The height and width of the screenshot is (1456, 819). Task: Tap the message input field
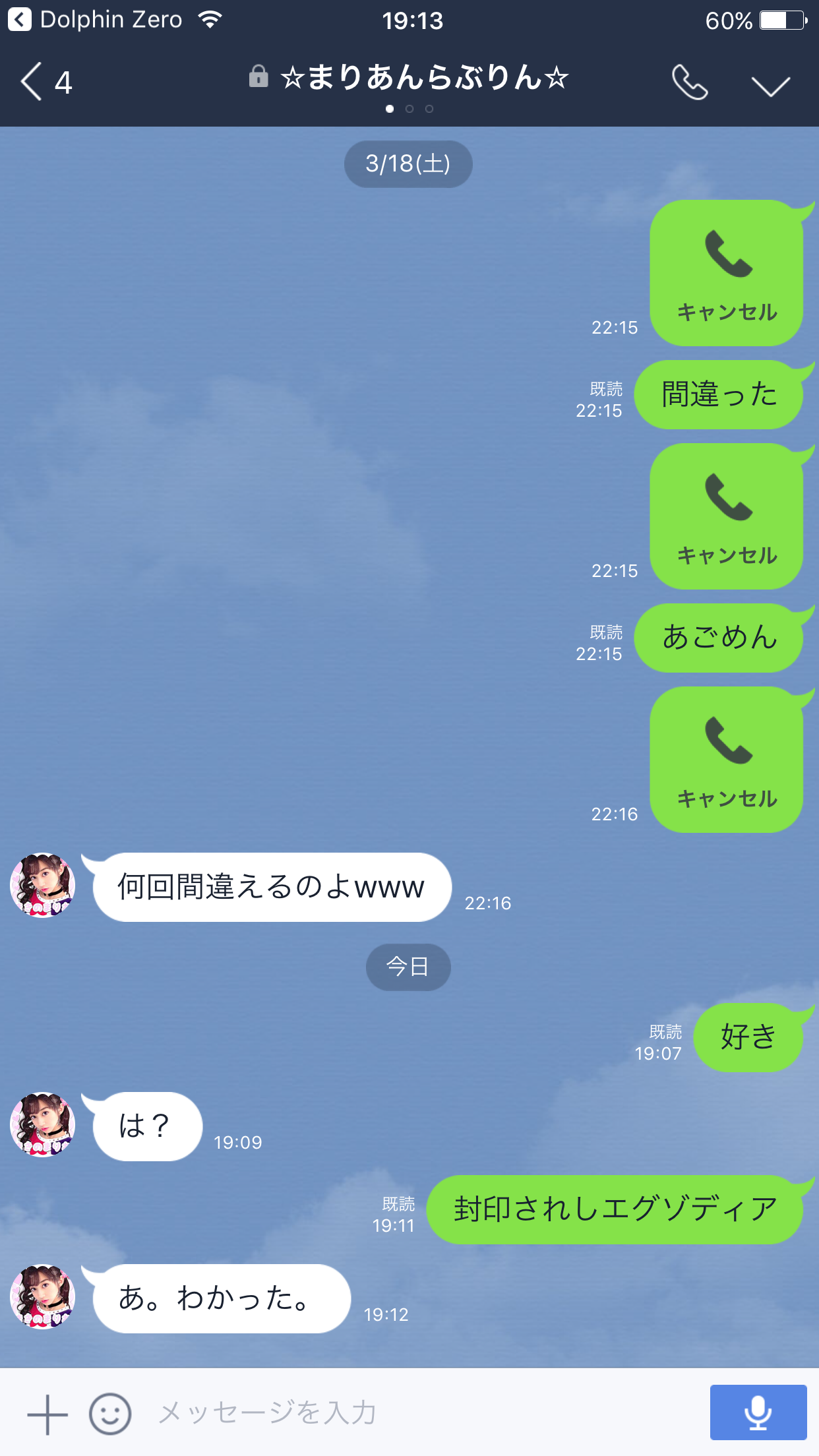click(x=422, y=1412)
